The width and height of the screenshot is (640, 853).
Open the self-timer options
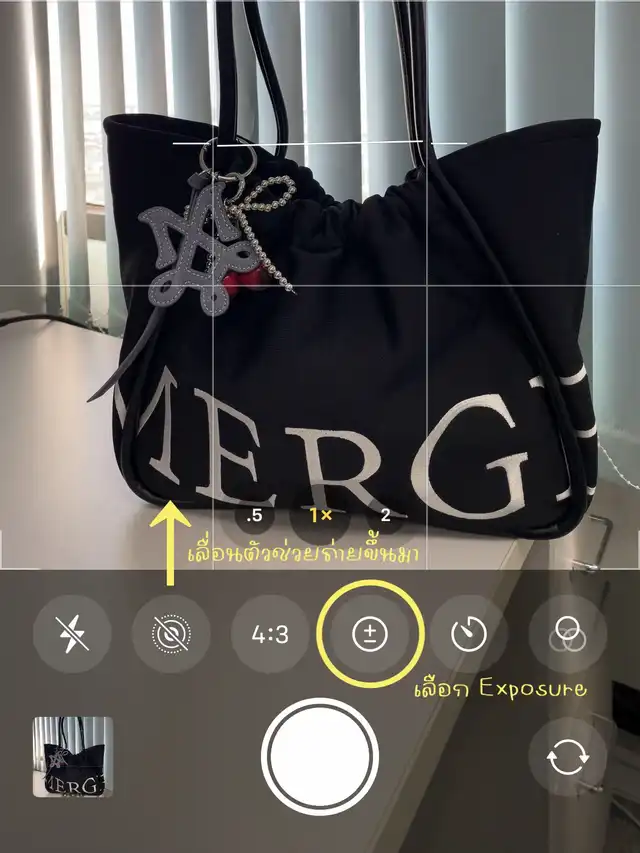coord(469,634)
